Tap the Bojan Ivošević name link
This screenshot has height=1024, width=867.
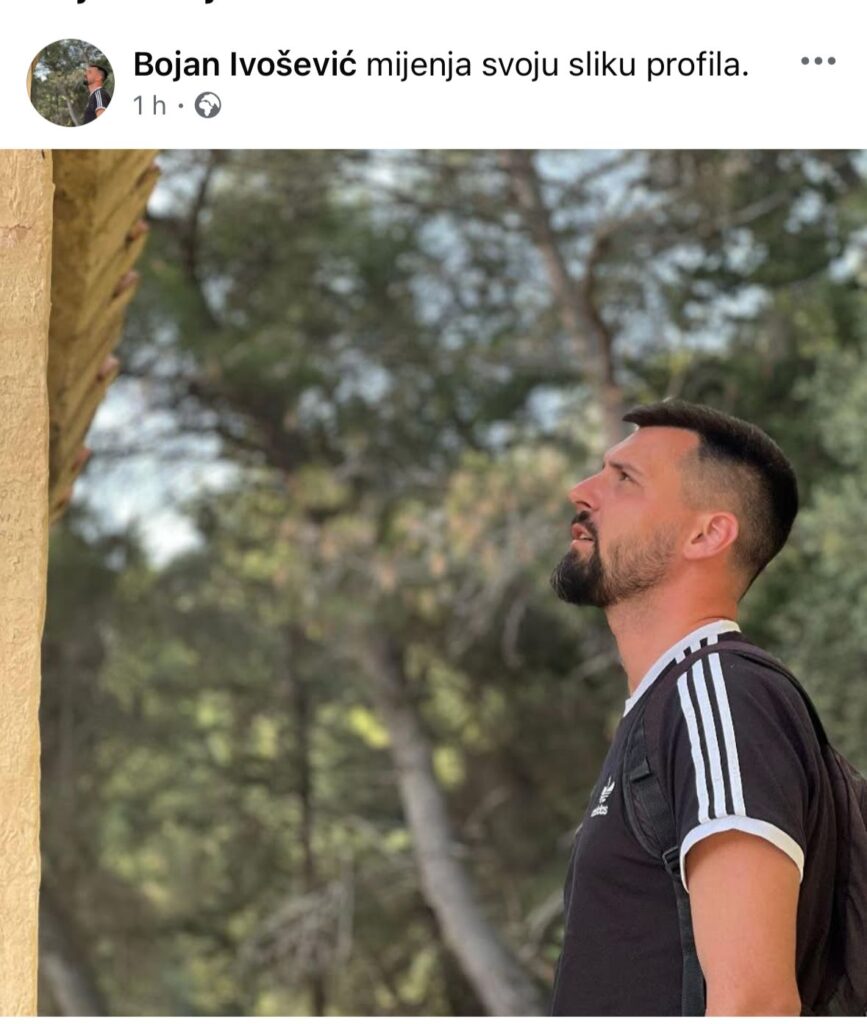pos(245,65)
